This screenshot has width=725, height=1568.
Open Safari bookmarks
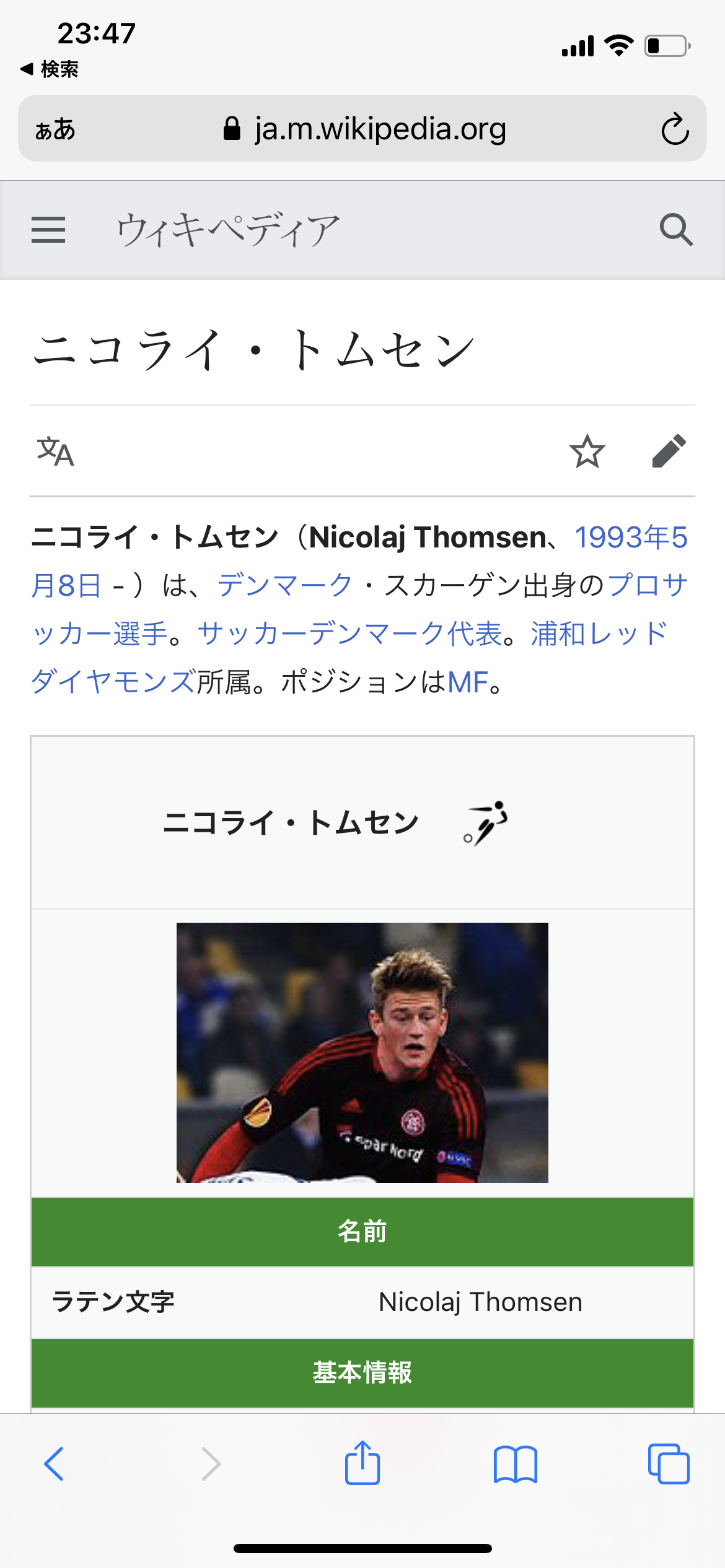tap(516, 1464)
